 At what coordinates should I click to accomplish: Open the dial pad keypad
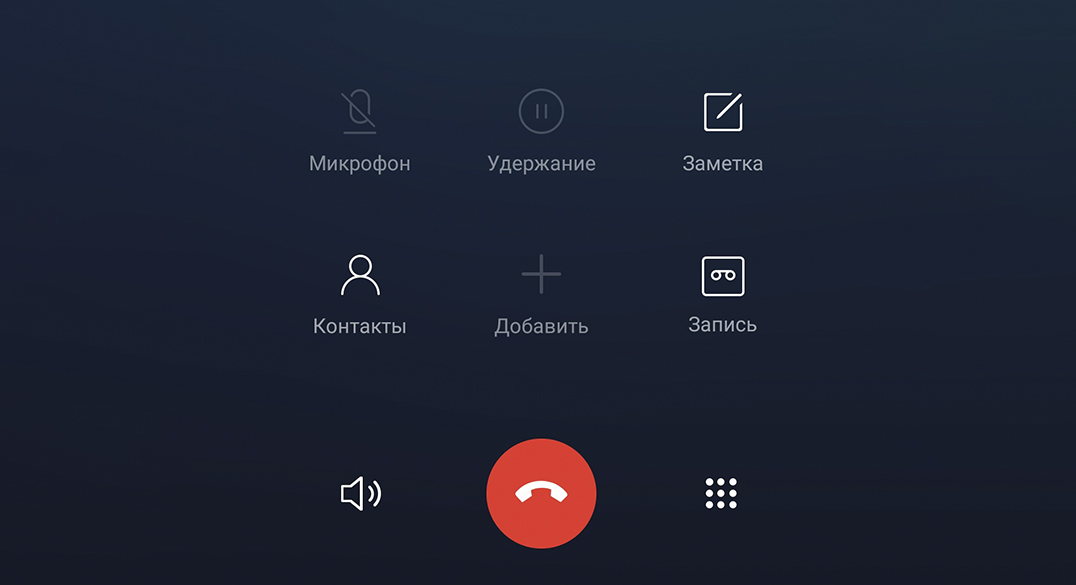click(x=721, y=493)
